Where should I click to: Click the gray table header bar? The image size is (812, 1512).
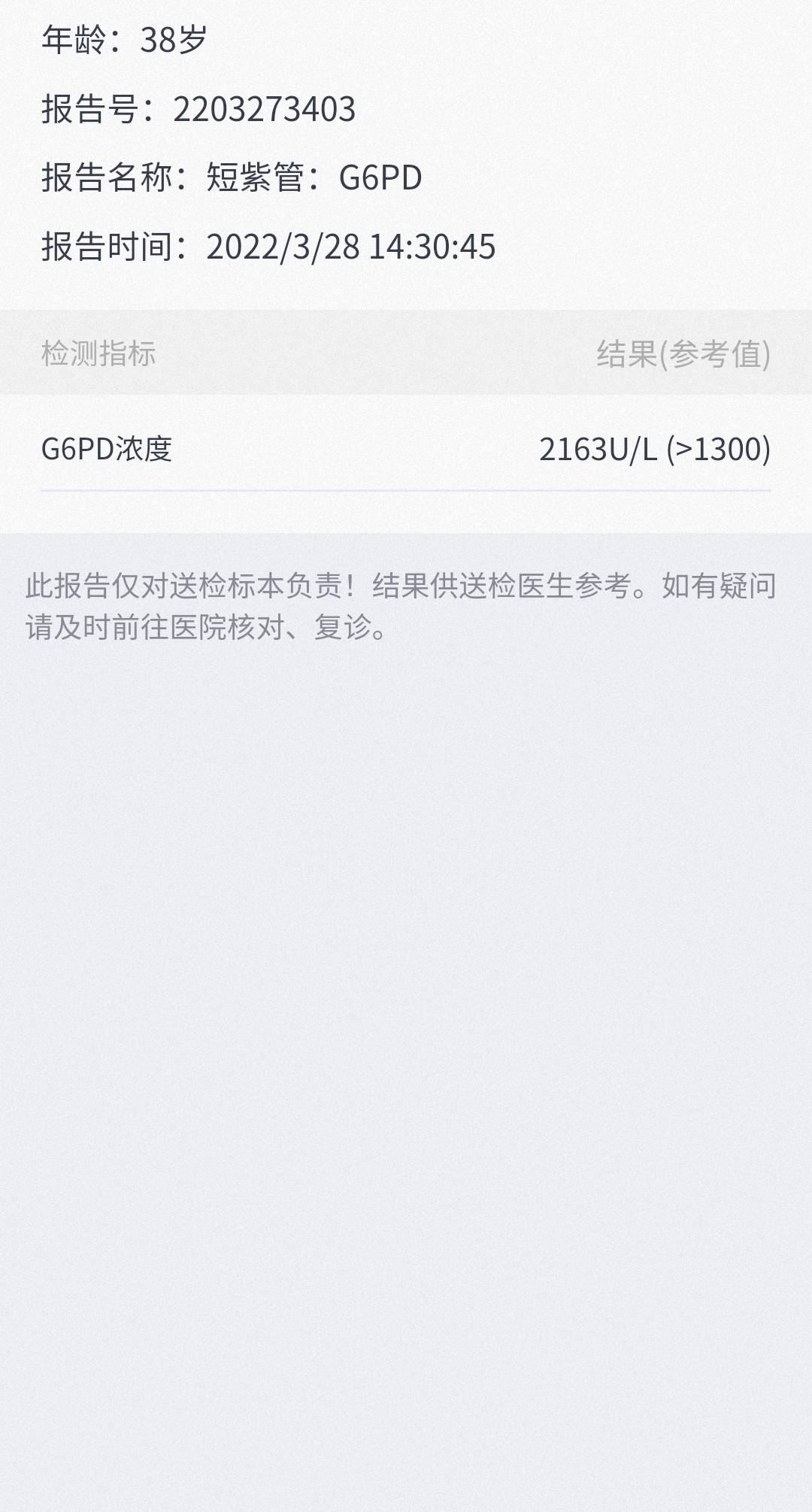[406, 356]
